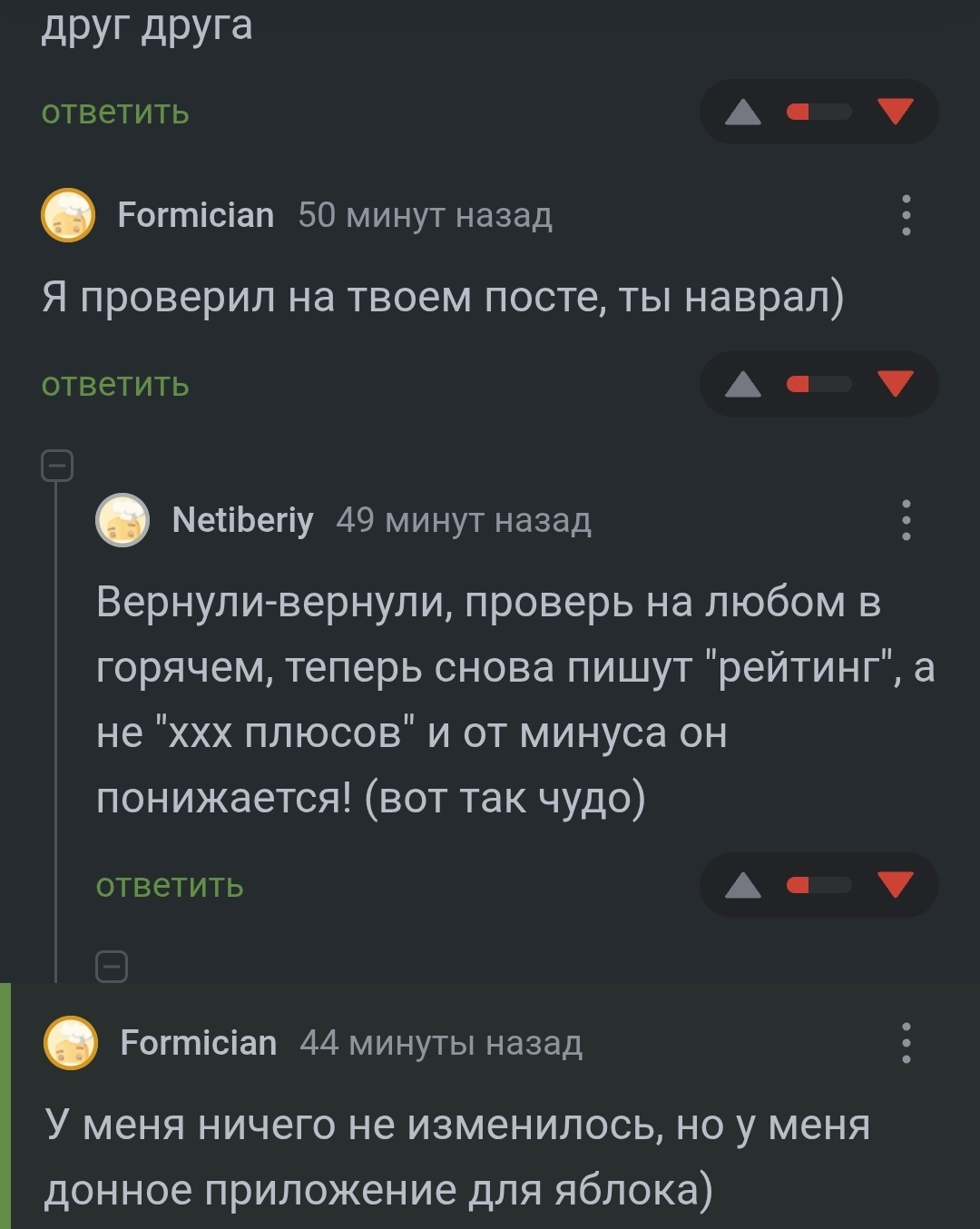Collapse the thread above Netiberiy's comment
The image size is (980, 1229).
click(57, 466)
